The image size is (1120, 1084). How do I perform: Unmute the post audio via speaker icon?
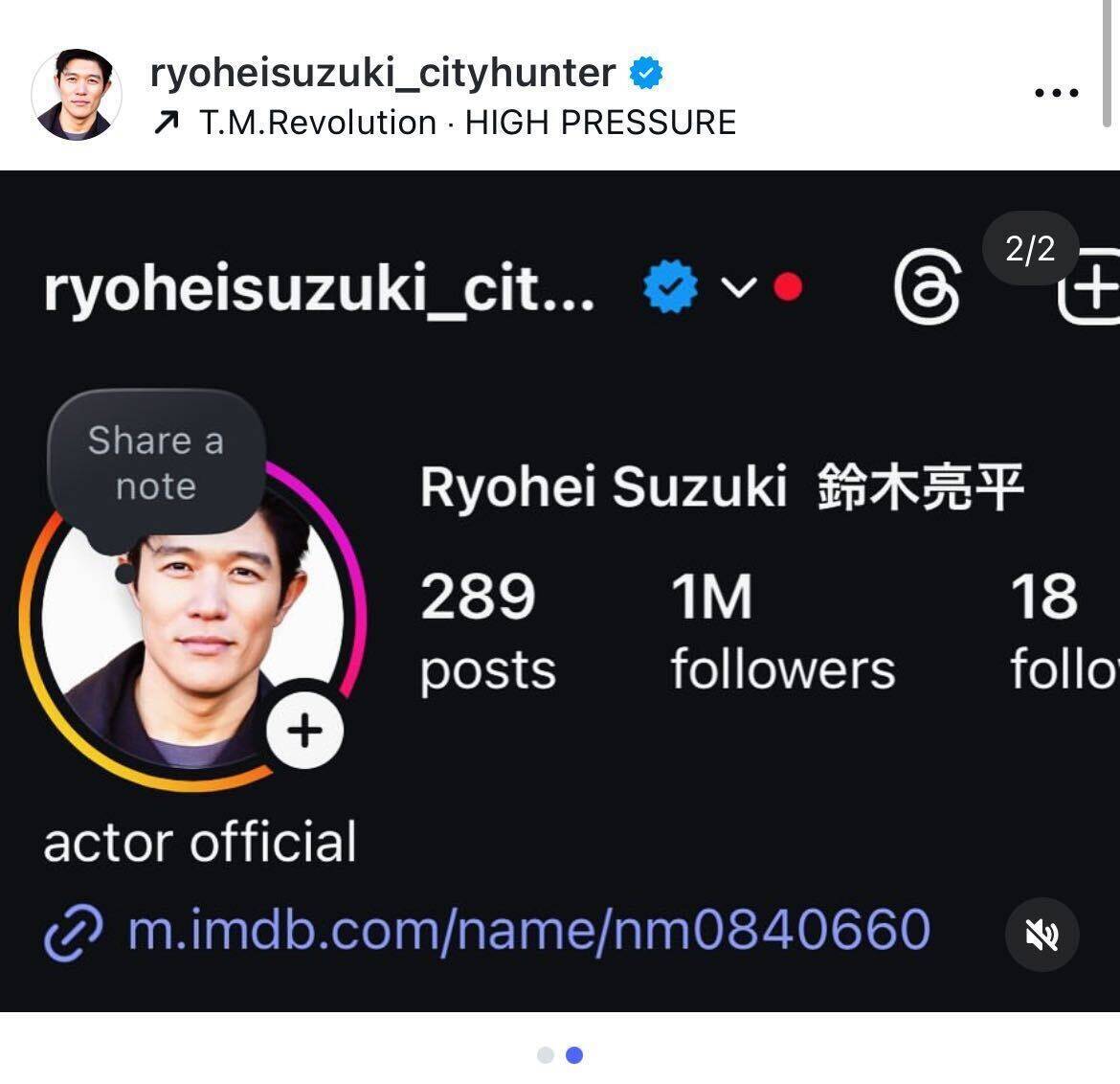tap(1042, 935)
